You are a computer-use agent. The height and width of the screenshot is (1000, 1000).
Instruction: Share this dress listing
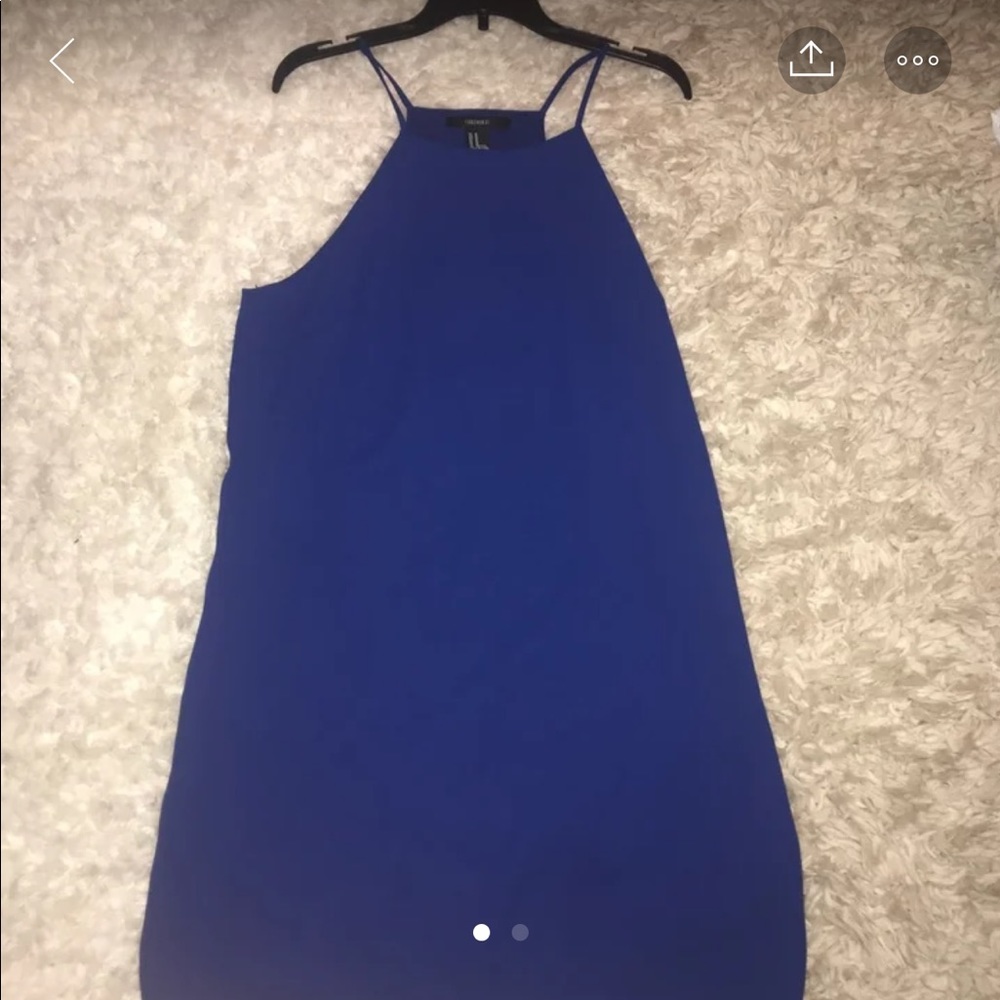point(811,61)
